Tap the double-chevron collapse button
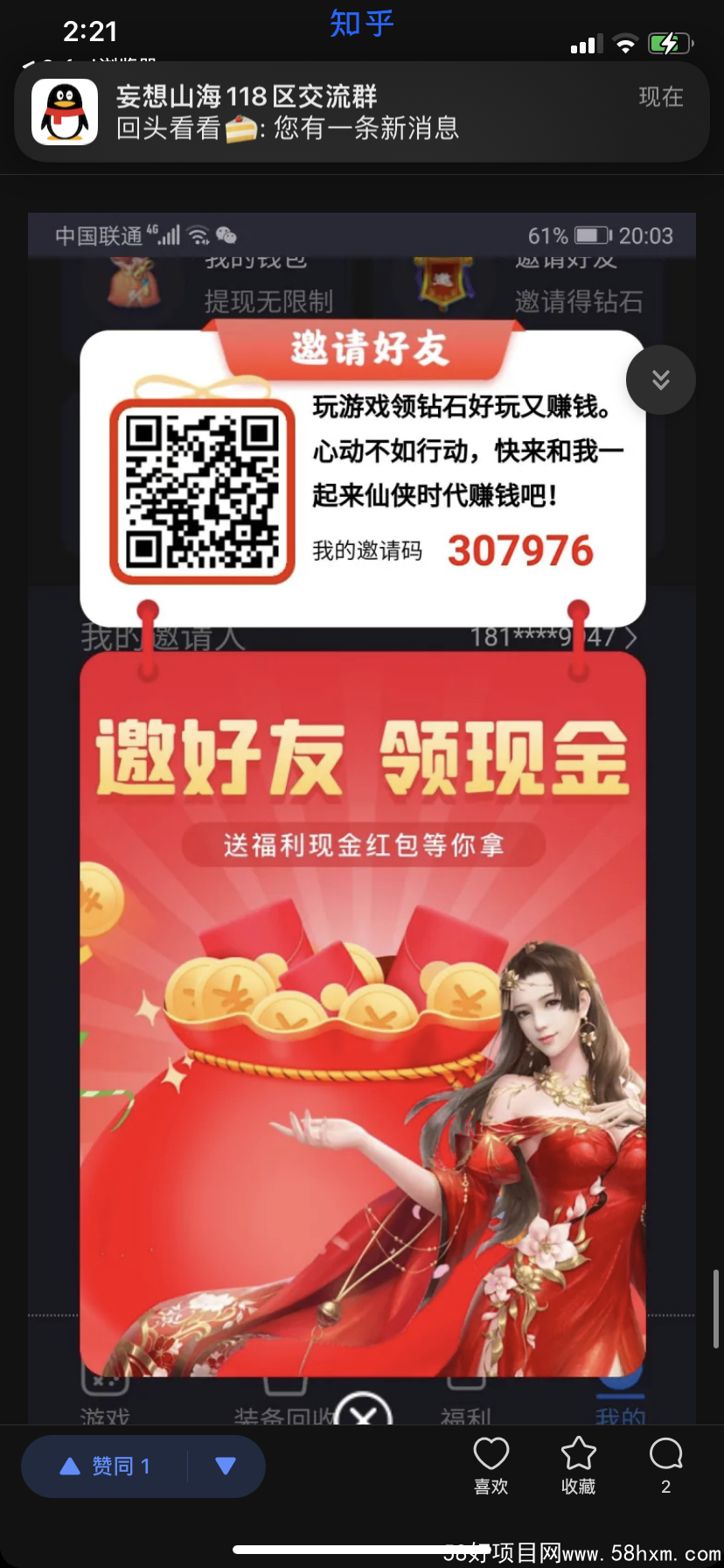 (x=661, y=380)
